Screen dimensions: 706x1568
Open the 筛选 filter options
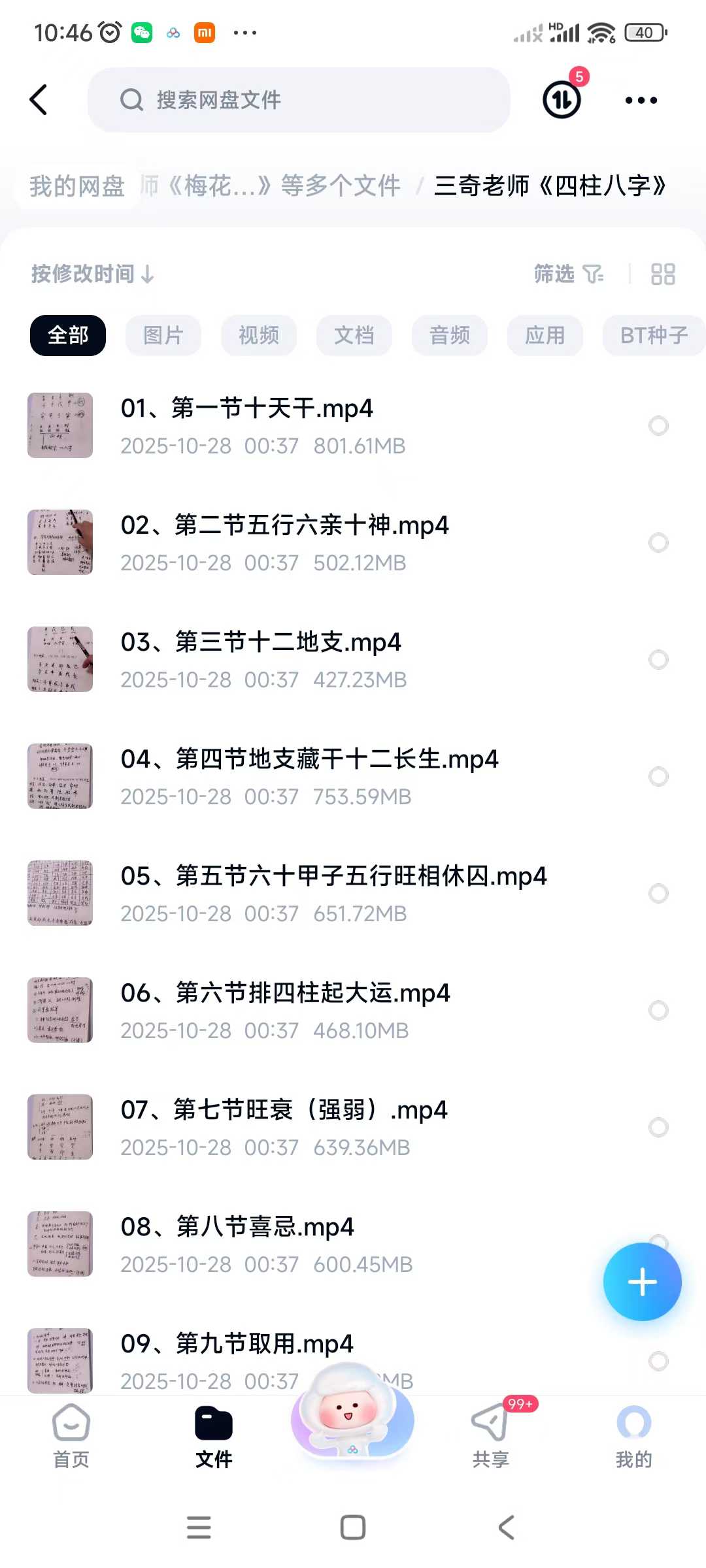[x=568, y=274]
